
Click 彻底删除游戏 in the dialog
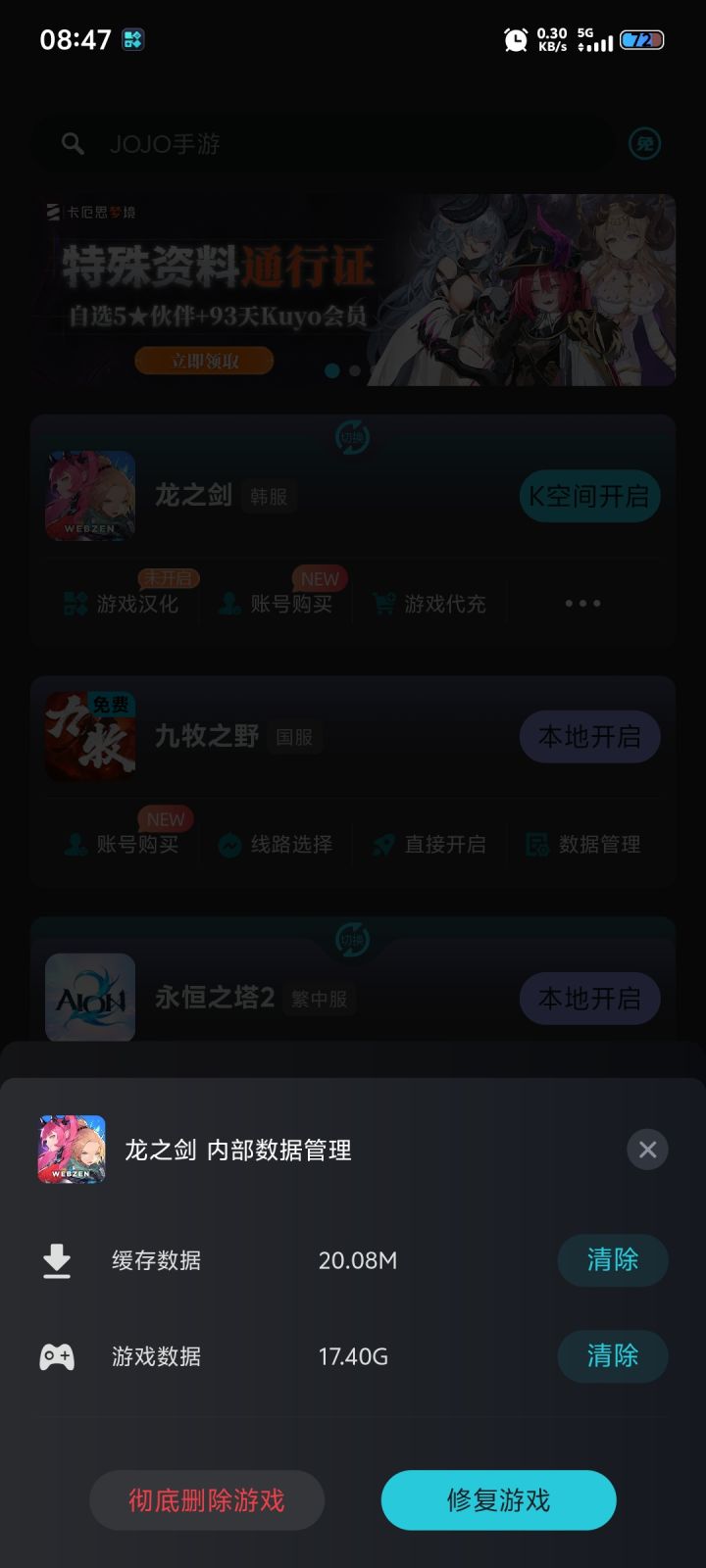coord(207,1499)
